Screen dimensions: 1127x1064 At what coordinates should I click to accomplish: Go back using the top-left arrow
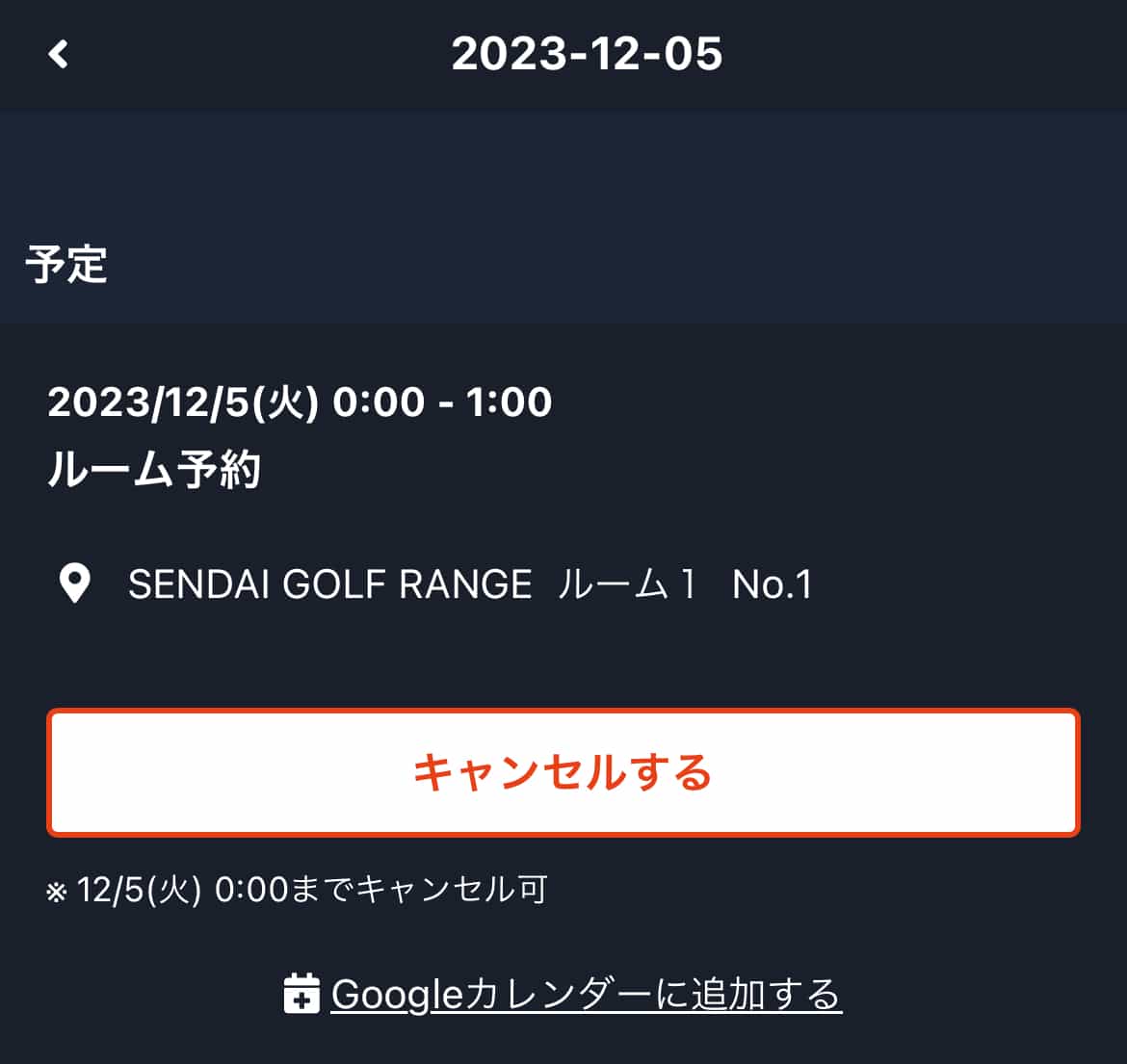(59, 54)
